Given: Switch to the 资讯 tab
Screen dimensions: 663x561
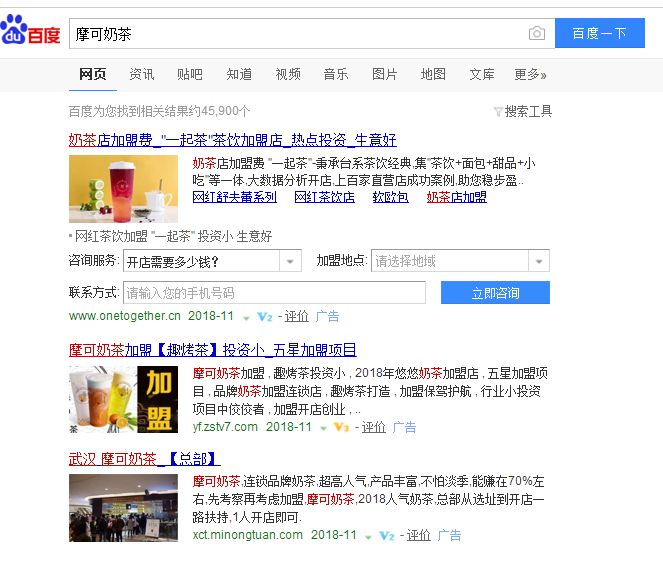Looking at the screenshot, I should click(142, 74).
